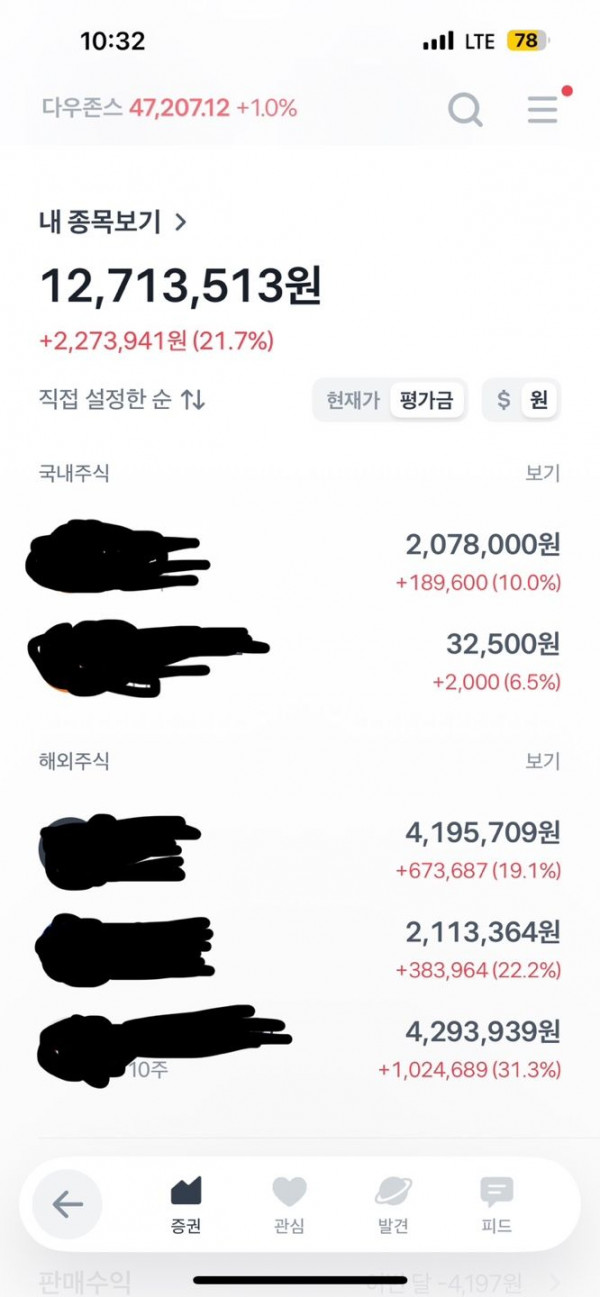Open the 피드 tab

click(496, 1205)
